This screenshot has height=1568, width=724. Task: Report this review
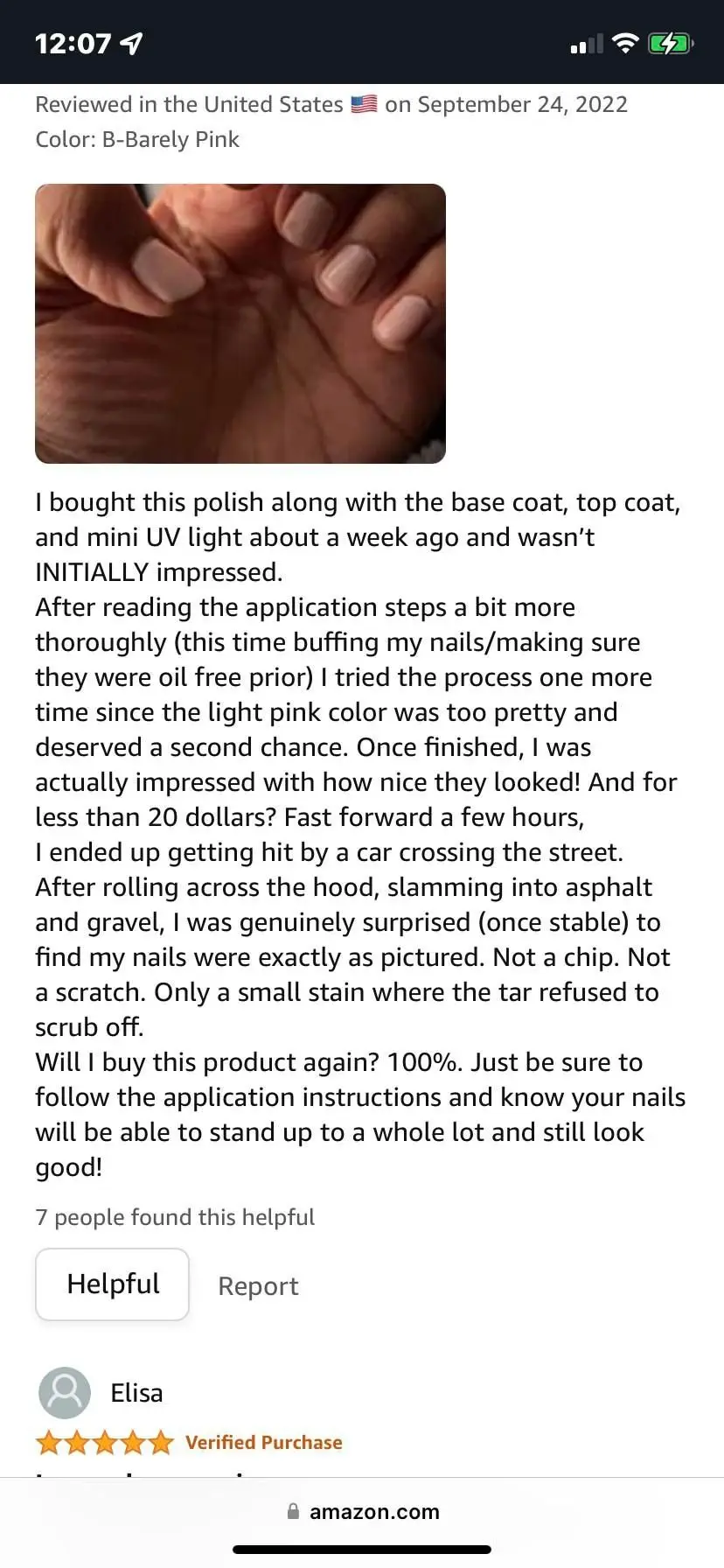point(258,1285)
